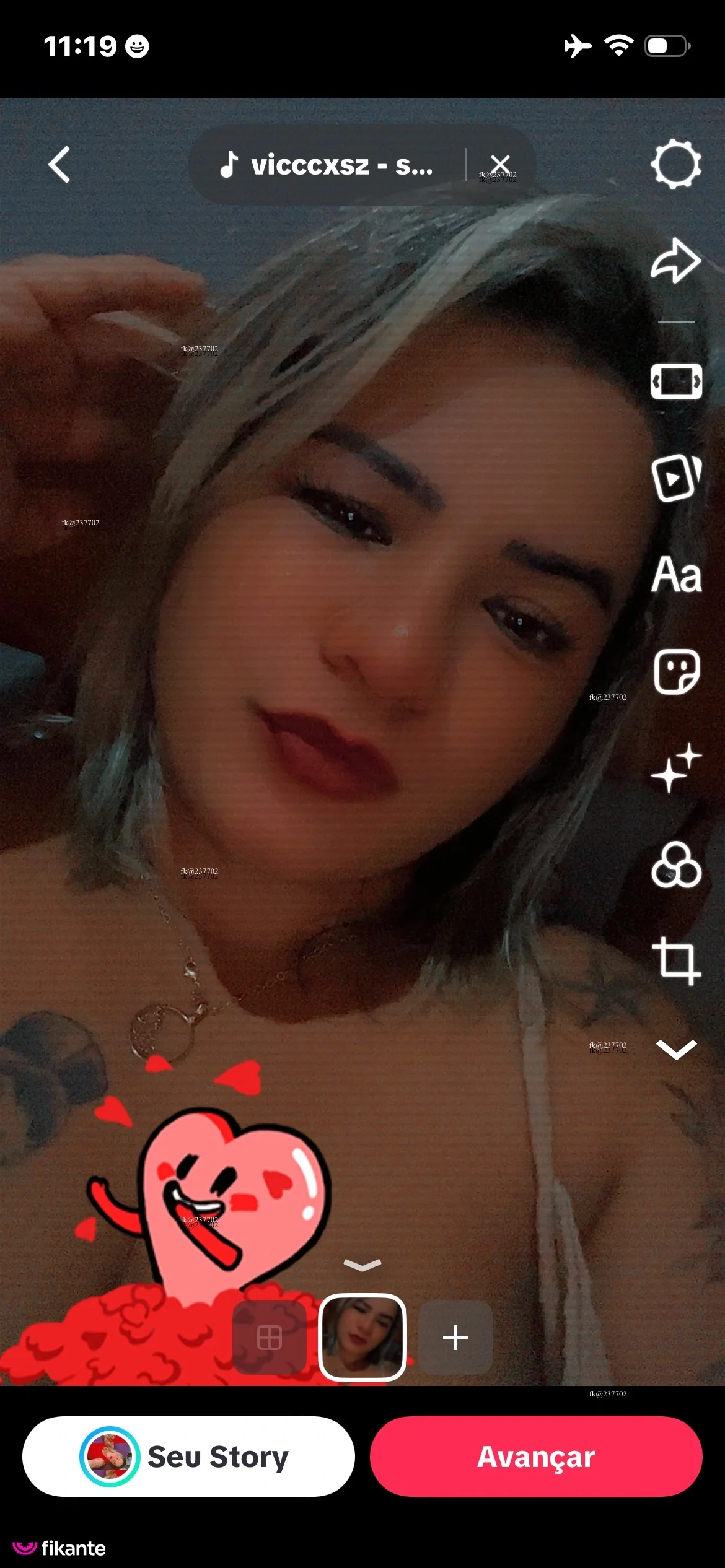Open the crop tool

(x=676, y=960)
